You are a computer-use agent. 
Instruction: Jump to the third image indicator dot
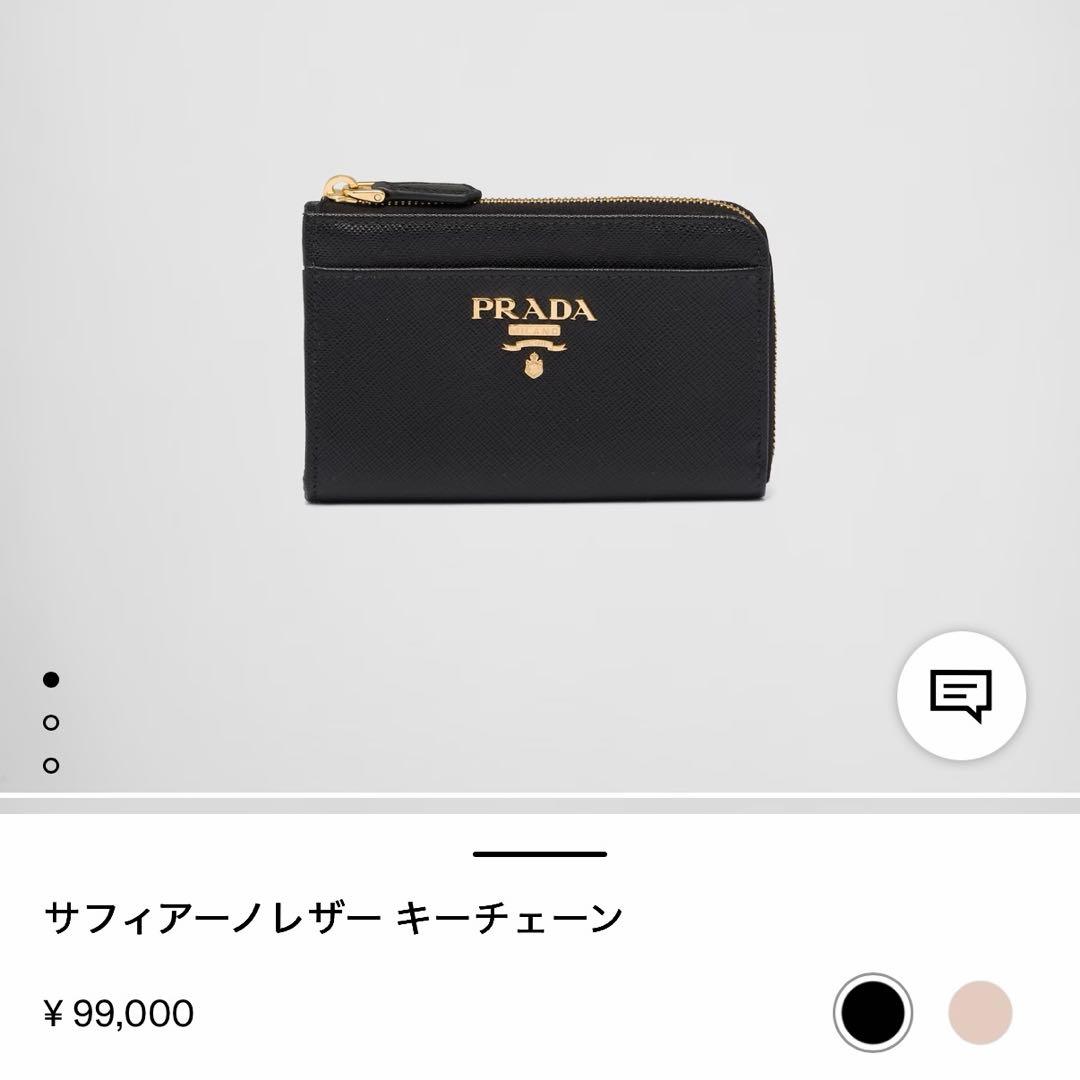(52, 765)
